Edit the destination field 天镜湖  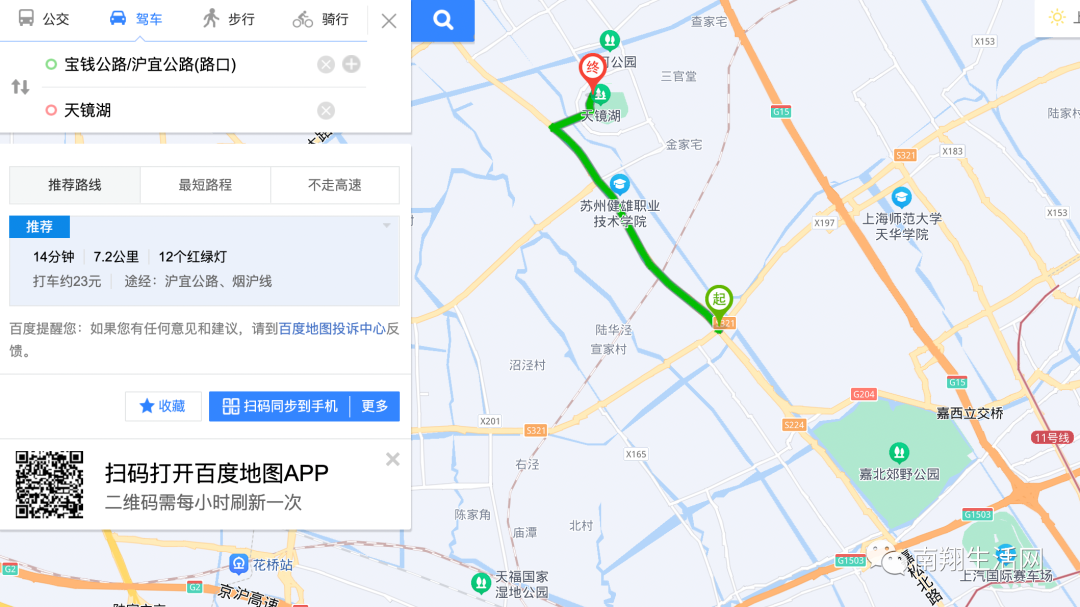(180, 110)
